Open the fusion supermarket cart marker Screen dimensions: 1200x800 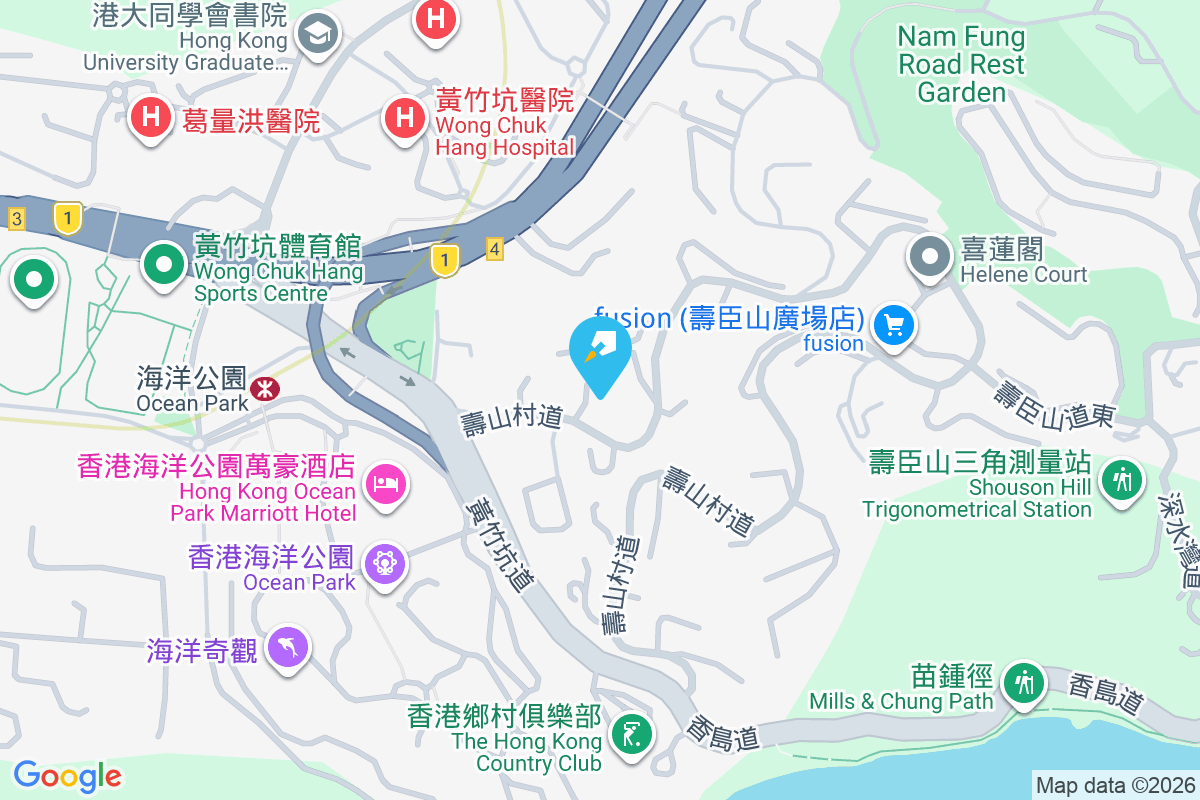click(x=894, y=324)
